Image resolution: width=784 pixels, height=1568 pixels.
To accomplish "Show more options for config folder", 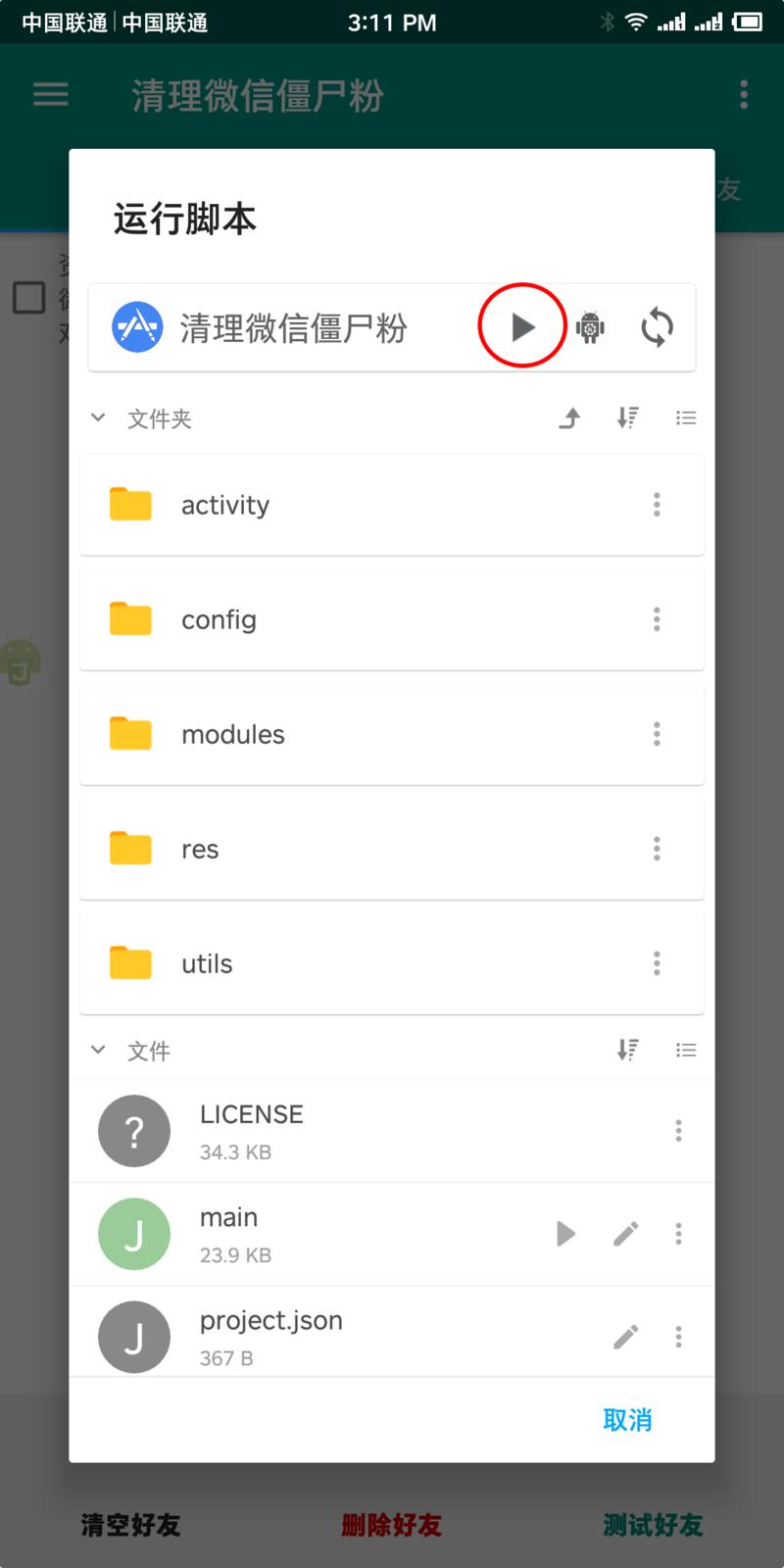I will 657,619.
